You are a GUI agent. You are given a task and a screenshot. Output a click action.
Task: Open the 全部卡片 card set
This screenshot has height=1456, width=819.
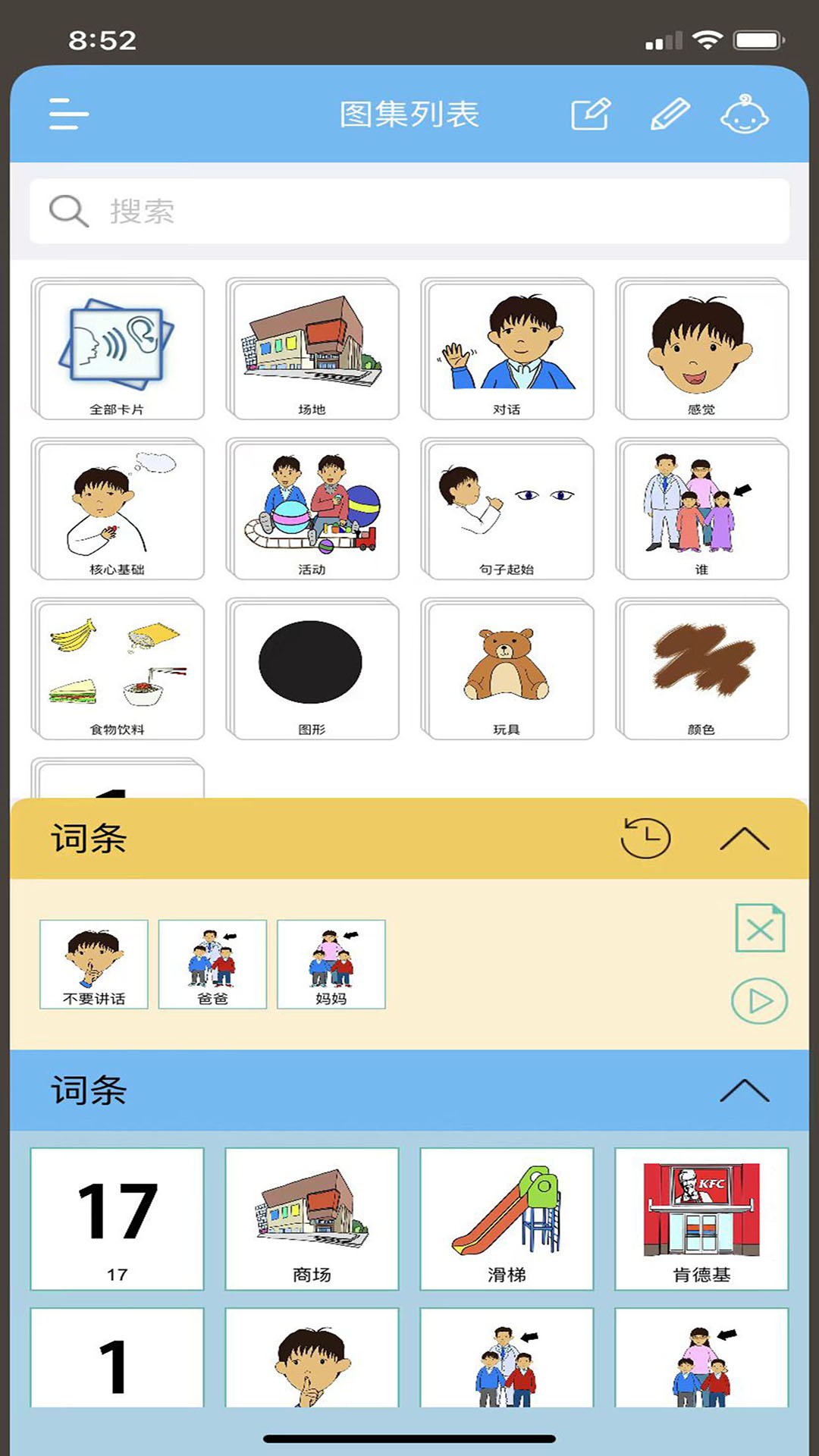118,350
